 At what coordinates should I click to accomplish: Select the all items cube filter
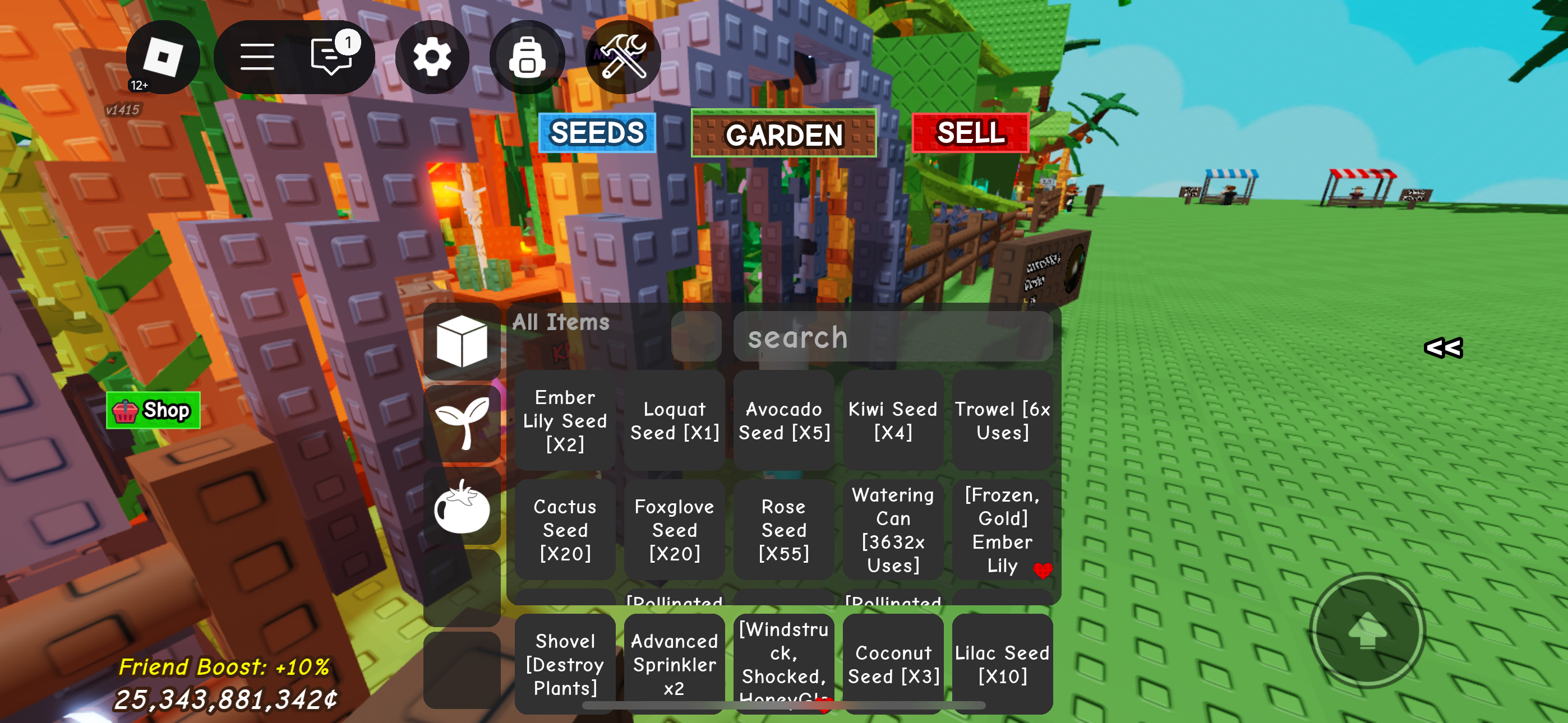(x=462, y=341)
